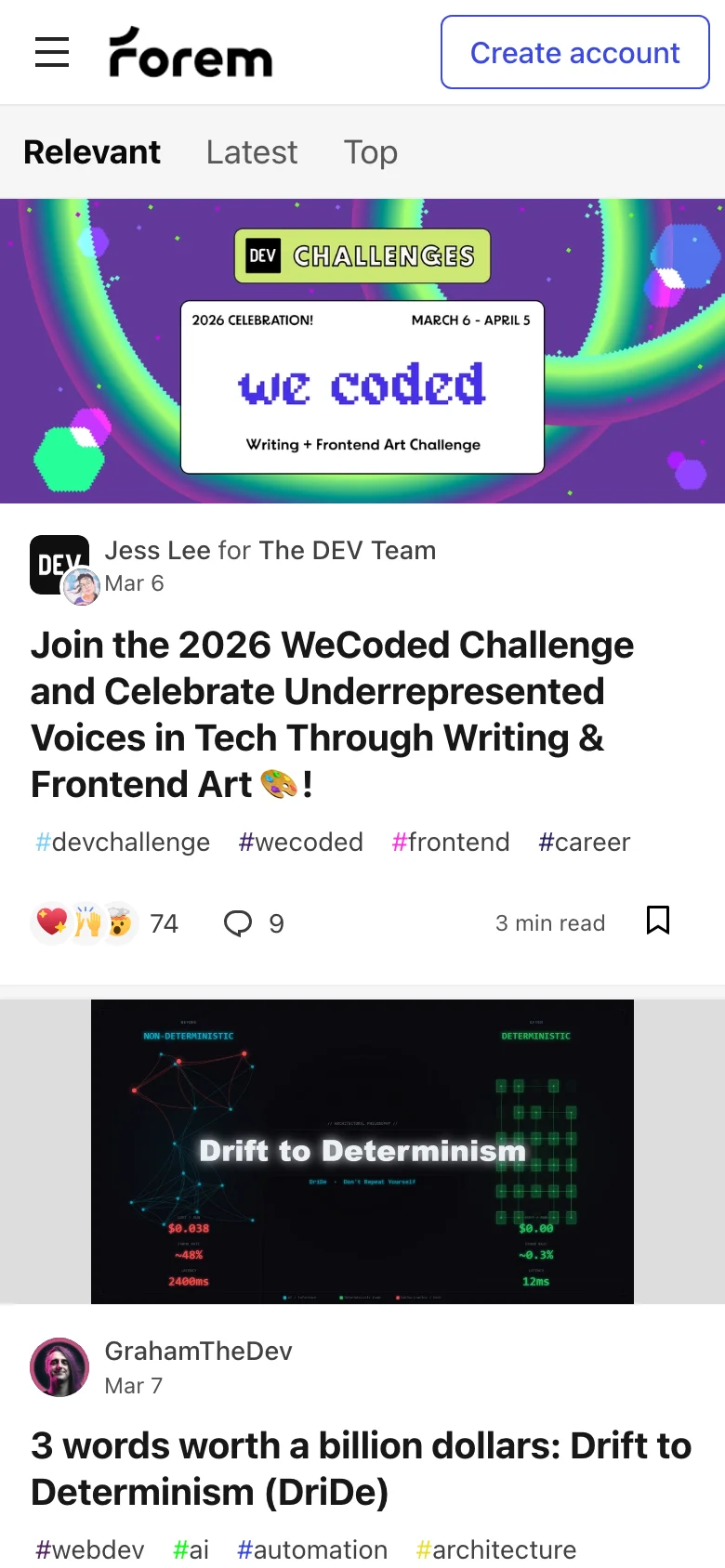Open the WeCoded challenge banner image
Screen dimensions: 725x1568
(362, 351)
